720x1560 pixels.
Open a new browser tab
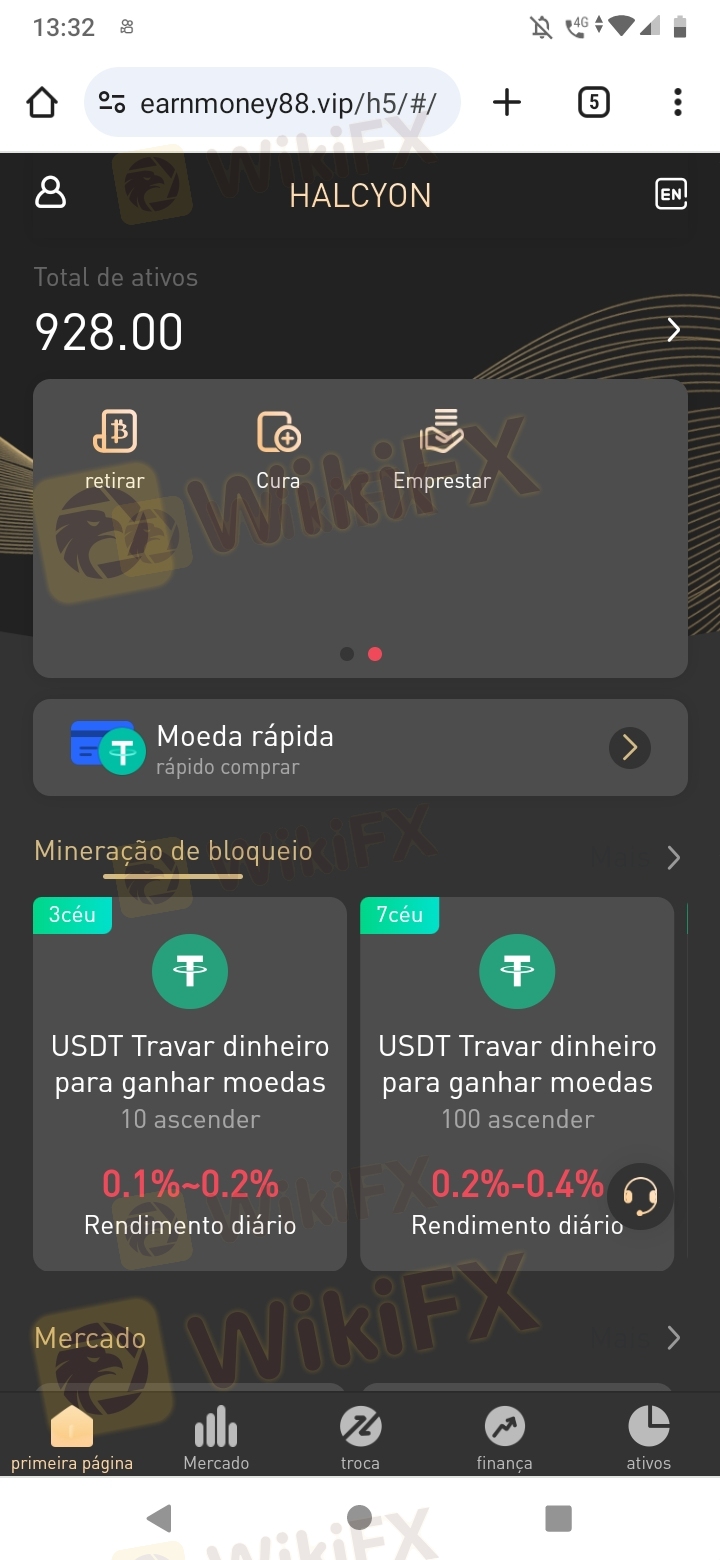tap(507, 102)
